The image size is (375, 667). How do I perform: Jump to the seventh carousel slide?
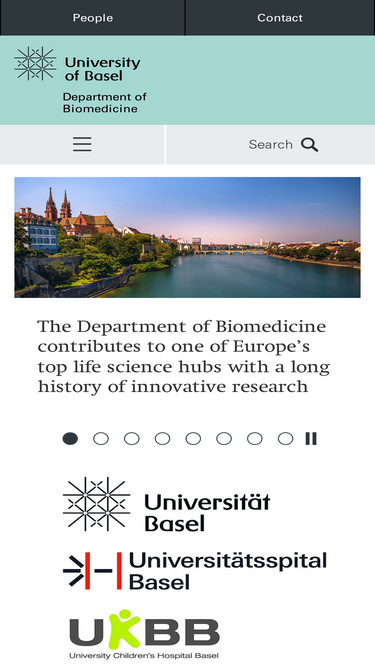[x=255, y=439]
